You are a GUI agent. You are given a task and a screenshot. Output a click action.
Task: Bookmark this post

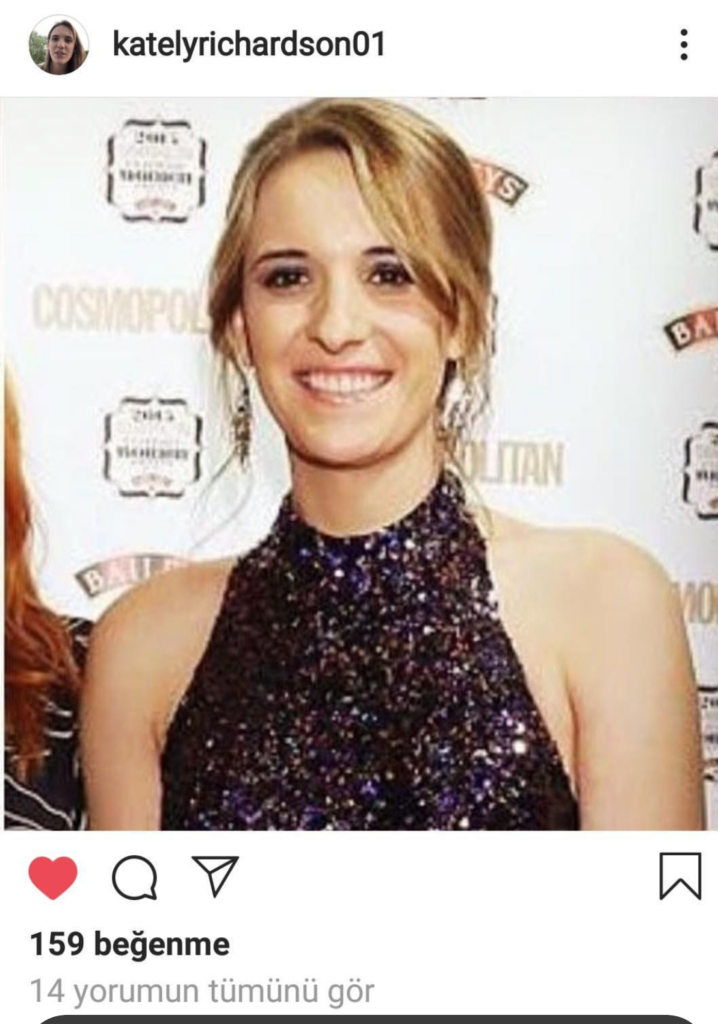(x=680, y=877)
